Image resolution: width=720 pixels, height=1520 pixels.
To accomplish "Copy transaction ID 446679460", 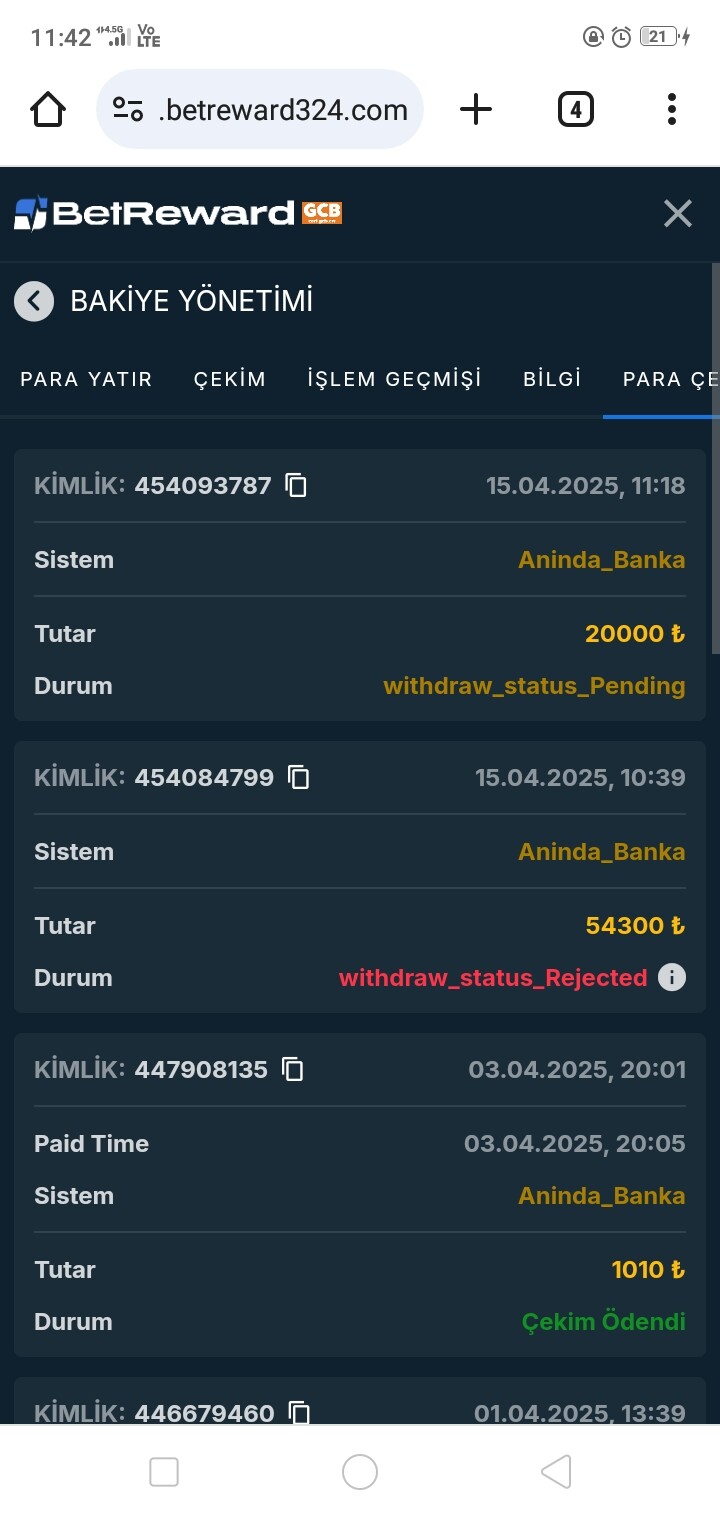I will point(299,1412).
